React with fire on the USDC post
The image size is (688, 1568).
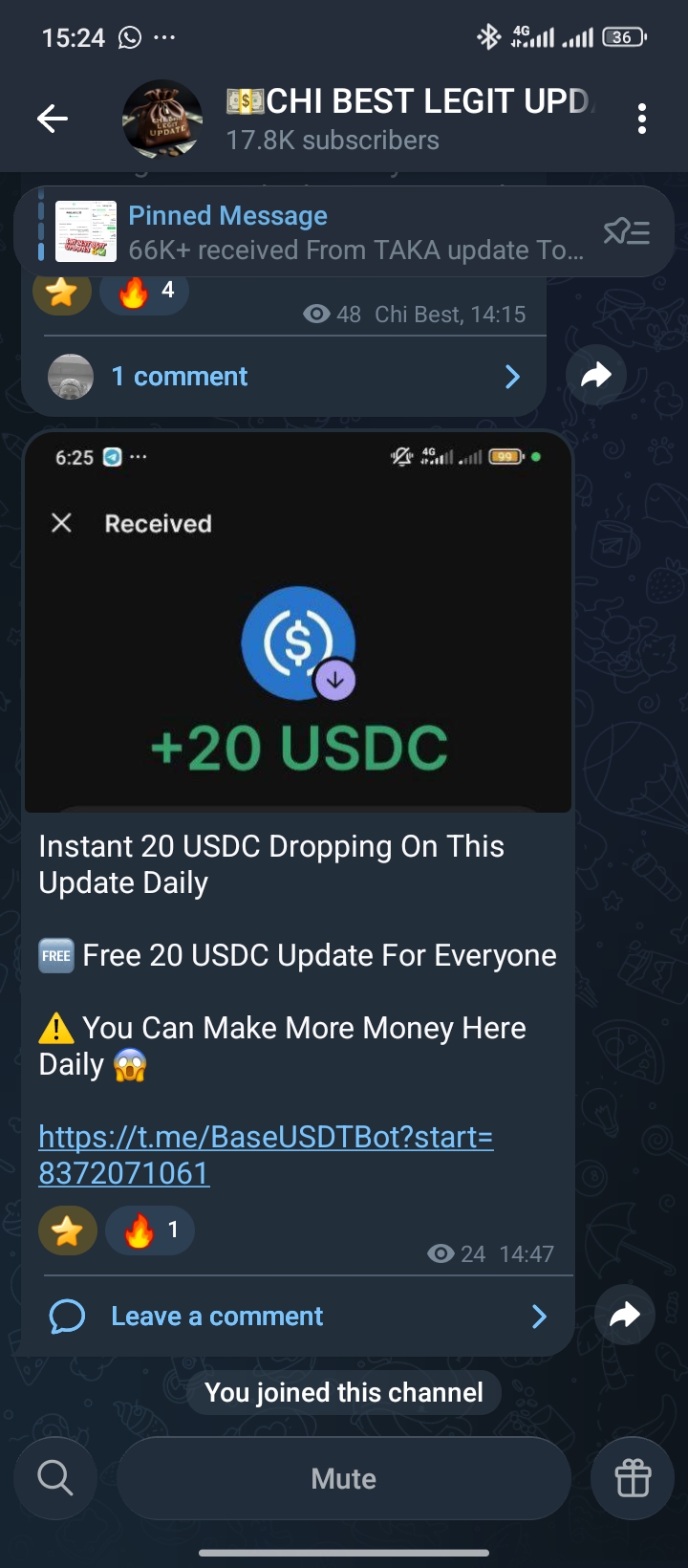coord(150,1230)
